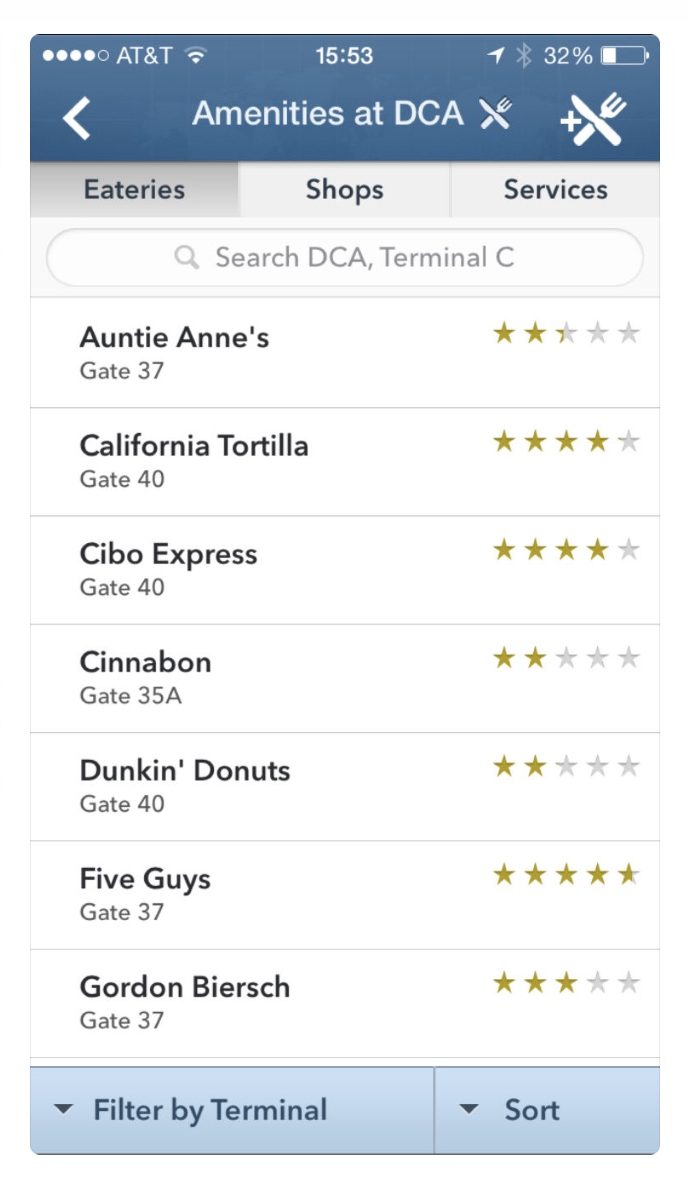
Task: Switch to the Shops tab
Action: [345, 189]
